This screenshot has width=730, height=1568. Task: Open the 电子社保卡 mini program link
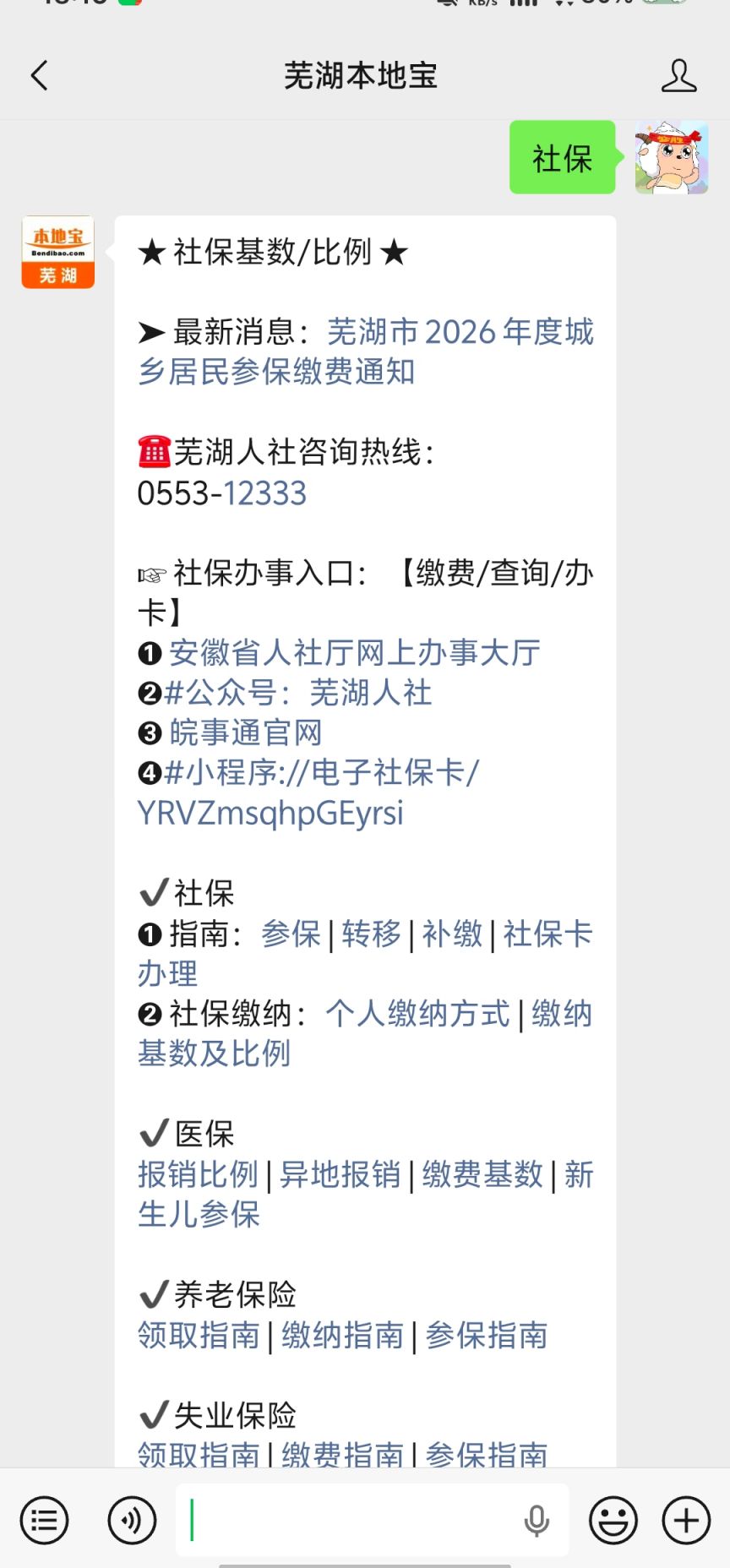click(321, 773)
